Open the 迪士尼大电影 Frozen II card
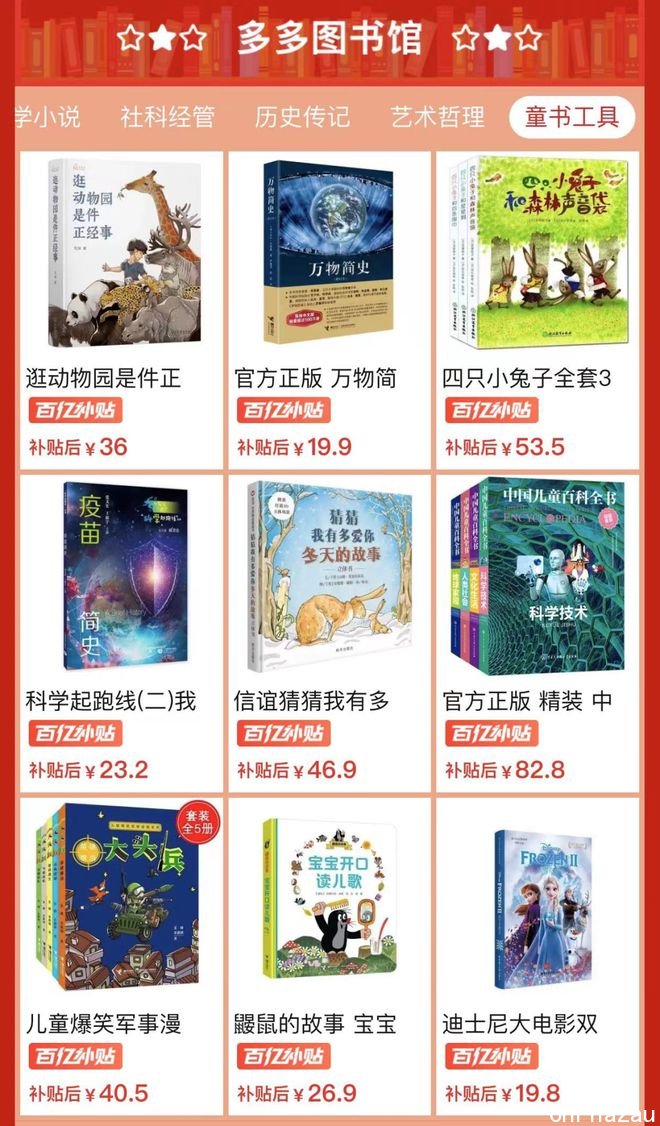 [x=537, y=955]
